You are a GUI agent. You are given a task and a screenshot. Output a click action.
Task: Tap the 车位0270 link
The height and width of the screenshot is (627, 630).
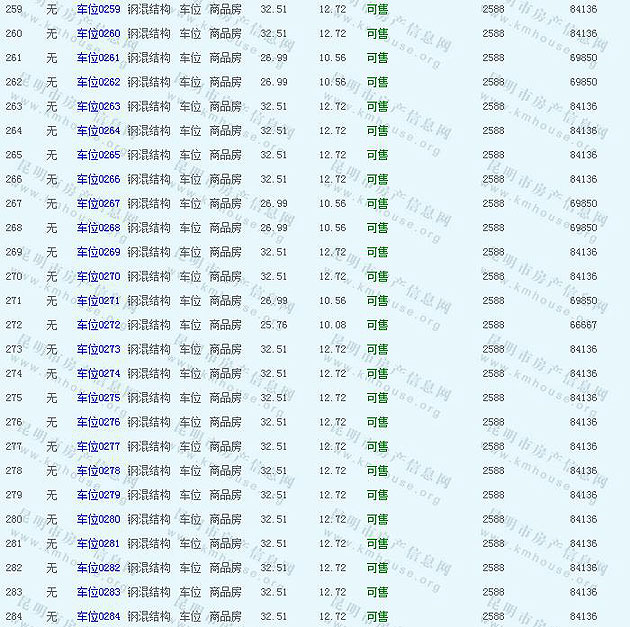point(98,277)
